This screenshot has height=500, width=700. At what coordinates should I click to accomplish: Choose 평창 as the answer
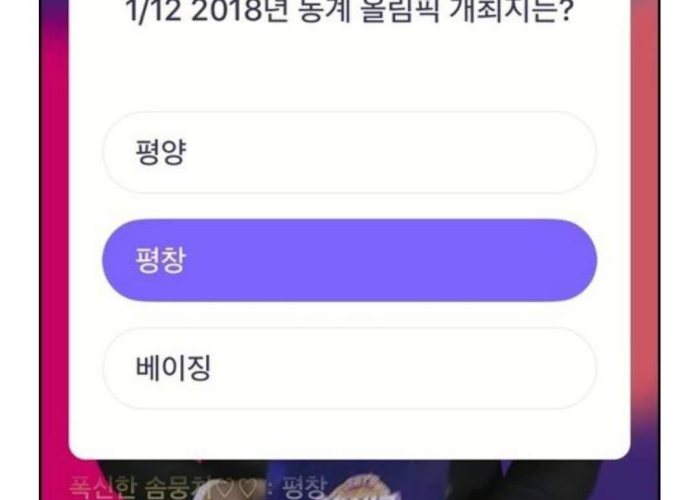(349, 261)
